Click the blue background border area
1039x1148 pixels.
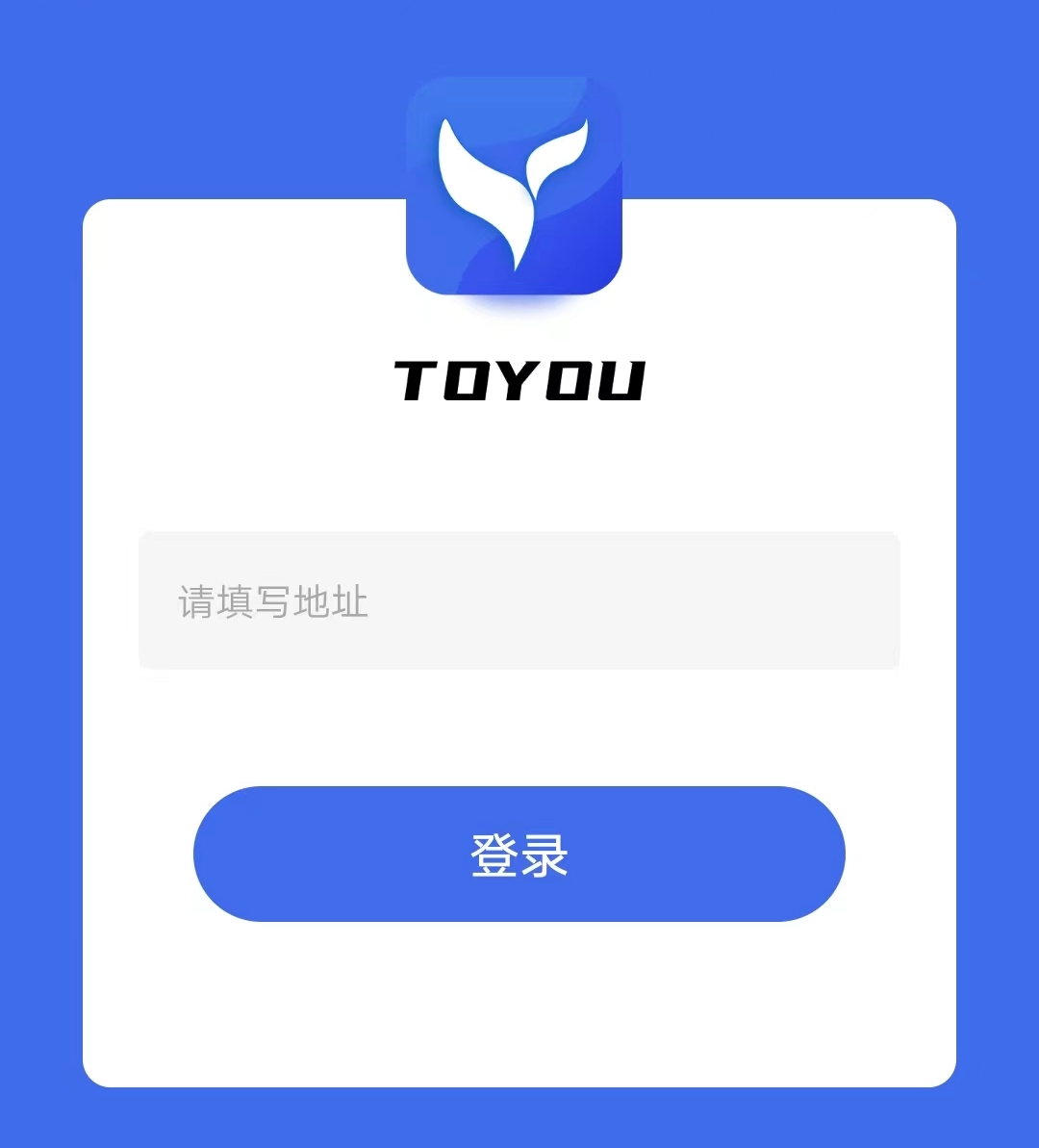[x=43, y=577]
